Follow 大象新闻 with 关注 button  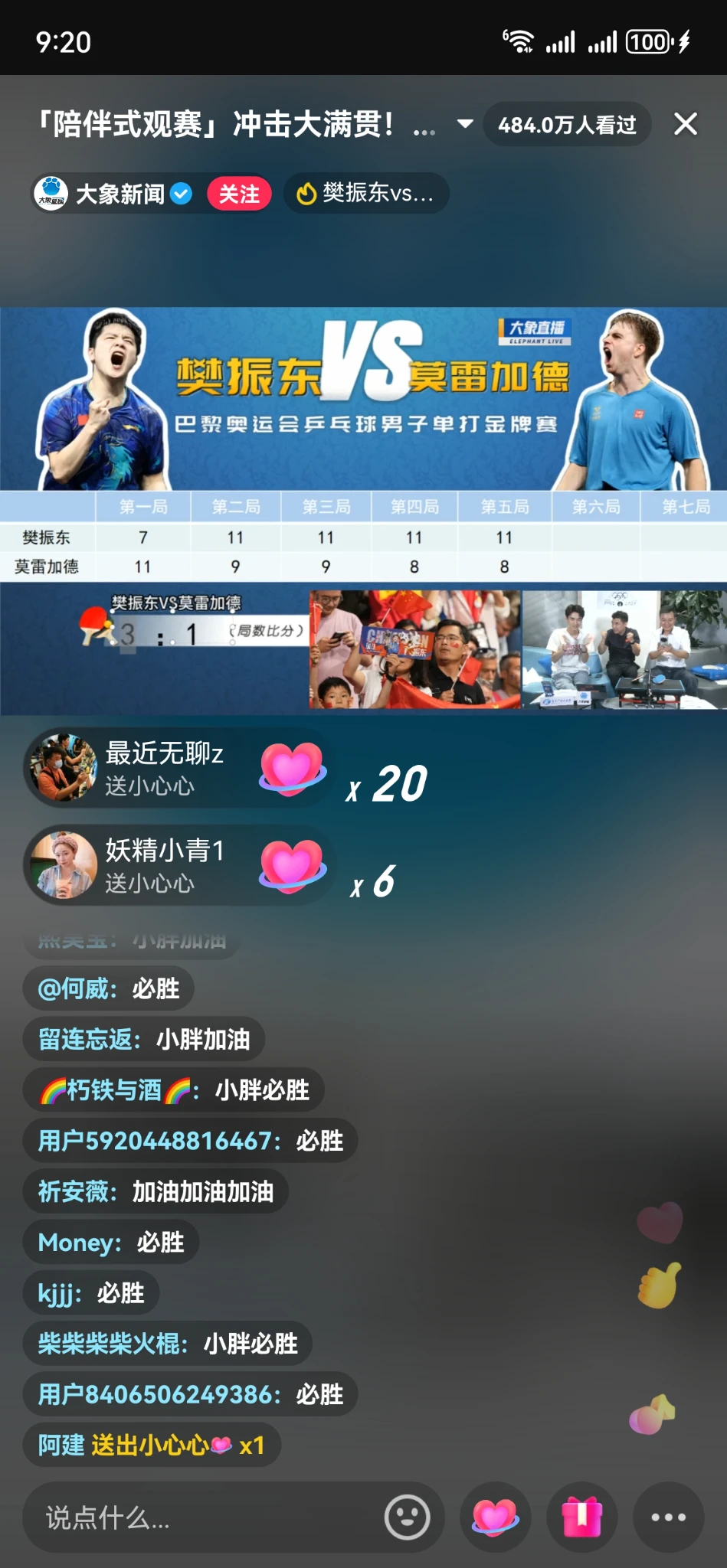(x=239, y=194)
